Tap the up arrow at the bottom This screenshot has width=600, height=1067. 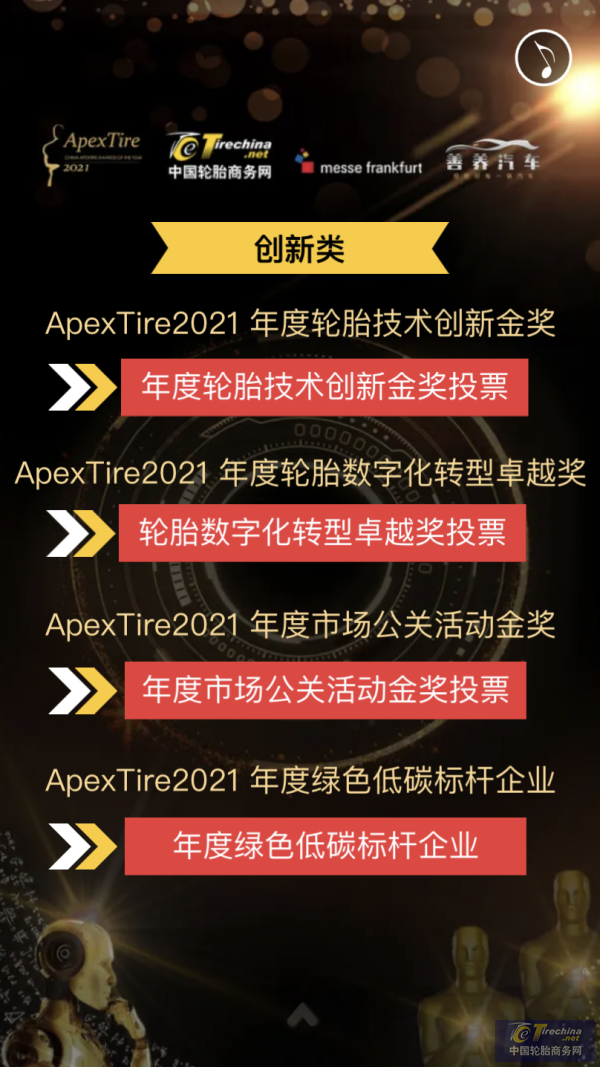coord(302,1017)
